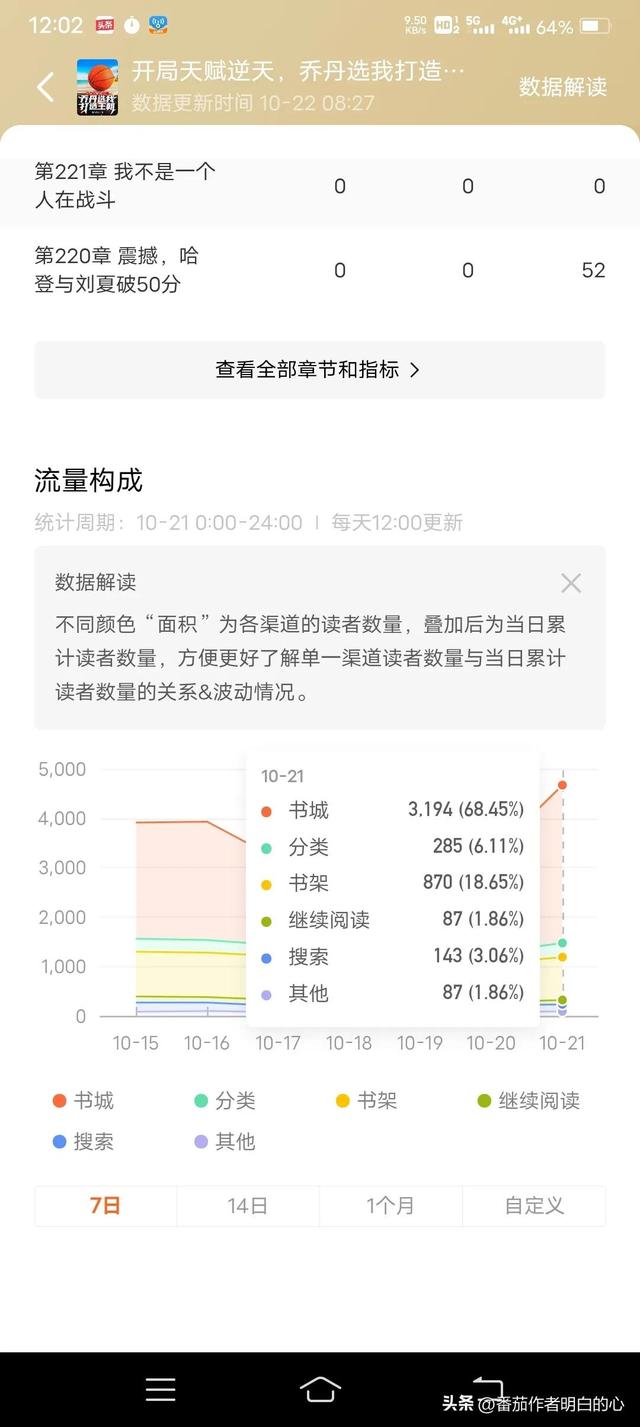Tap the system home button
This screenshot has width=640, height=1427.
tap(320, 1389)
